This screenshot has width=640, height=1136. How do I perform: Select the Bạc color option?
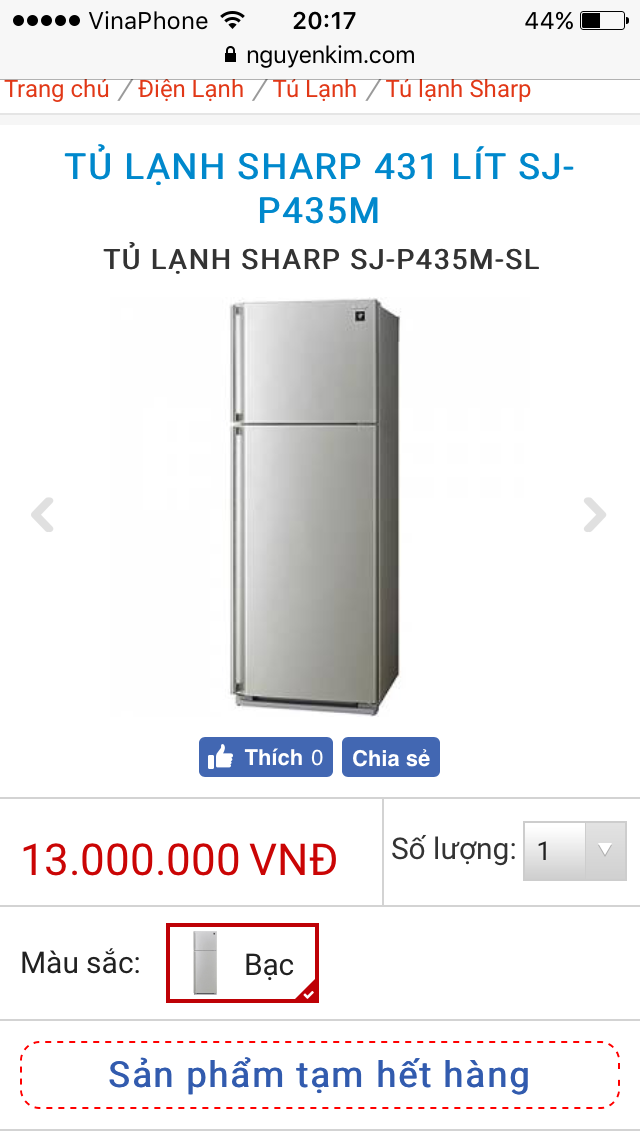[x=242, y=963]
